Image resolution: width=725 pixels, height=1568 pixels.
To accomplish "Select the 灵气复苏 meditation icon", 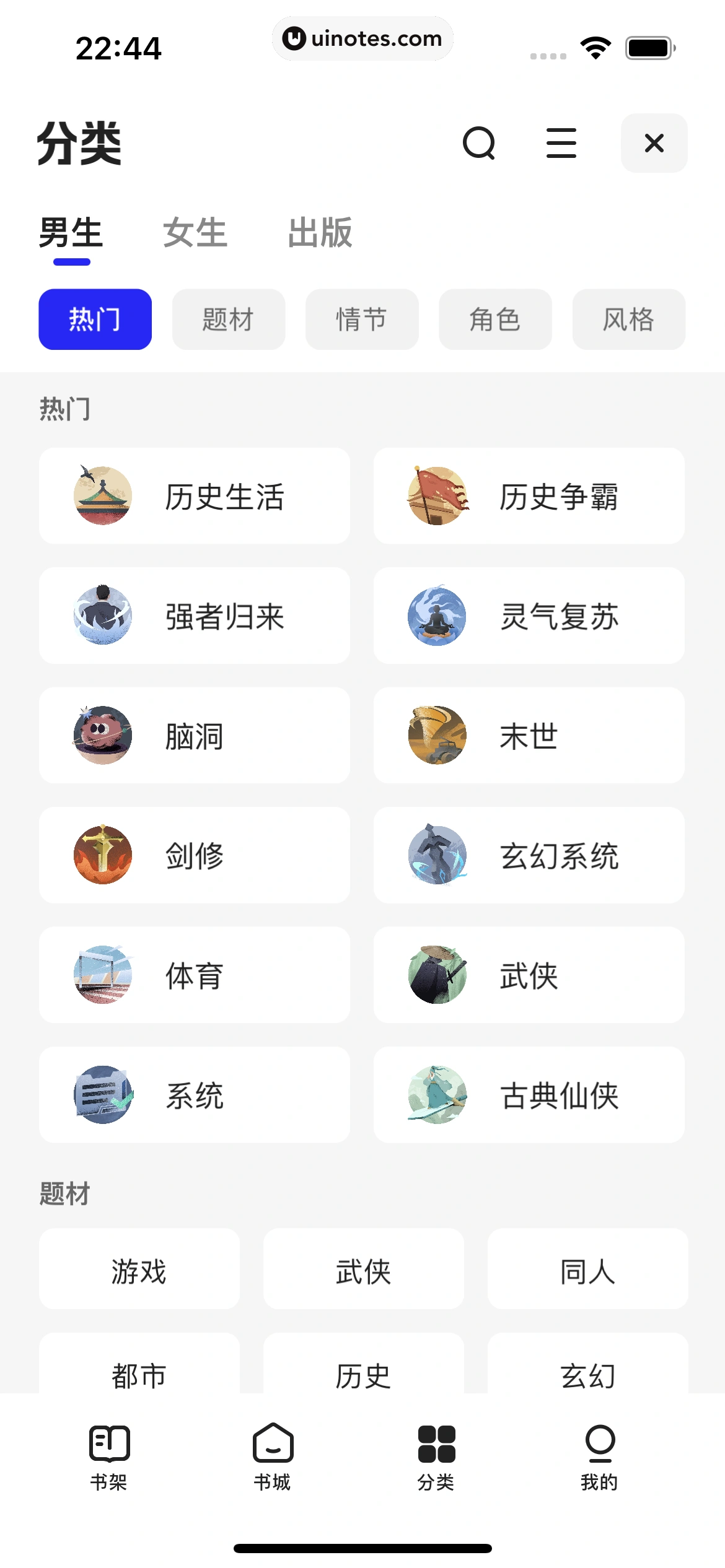I will click(437, 615).
